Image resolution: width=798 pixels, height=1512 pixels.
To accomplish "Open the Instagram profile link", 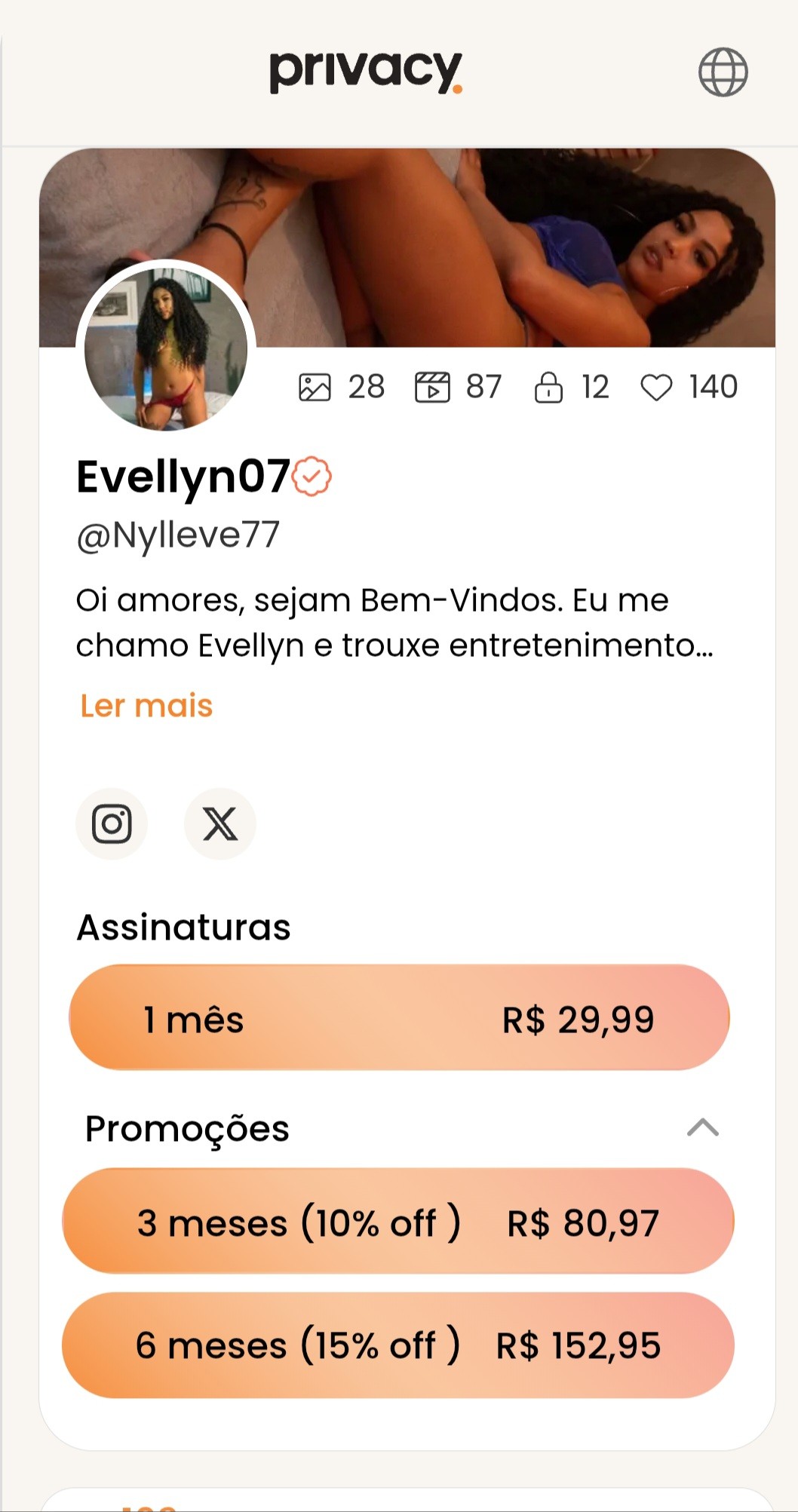I will point(112,823).
